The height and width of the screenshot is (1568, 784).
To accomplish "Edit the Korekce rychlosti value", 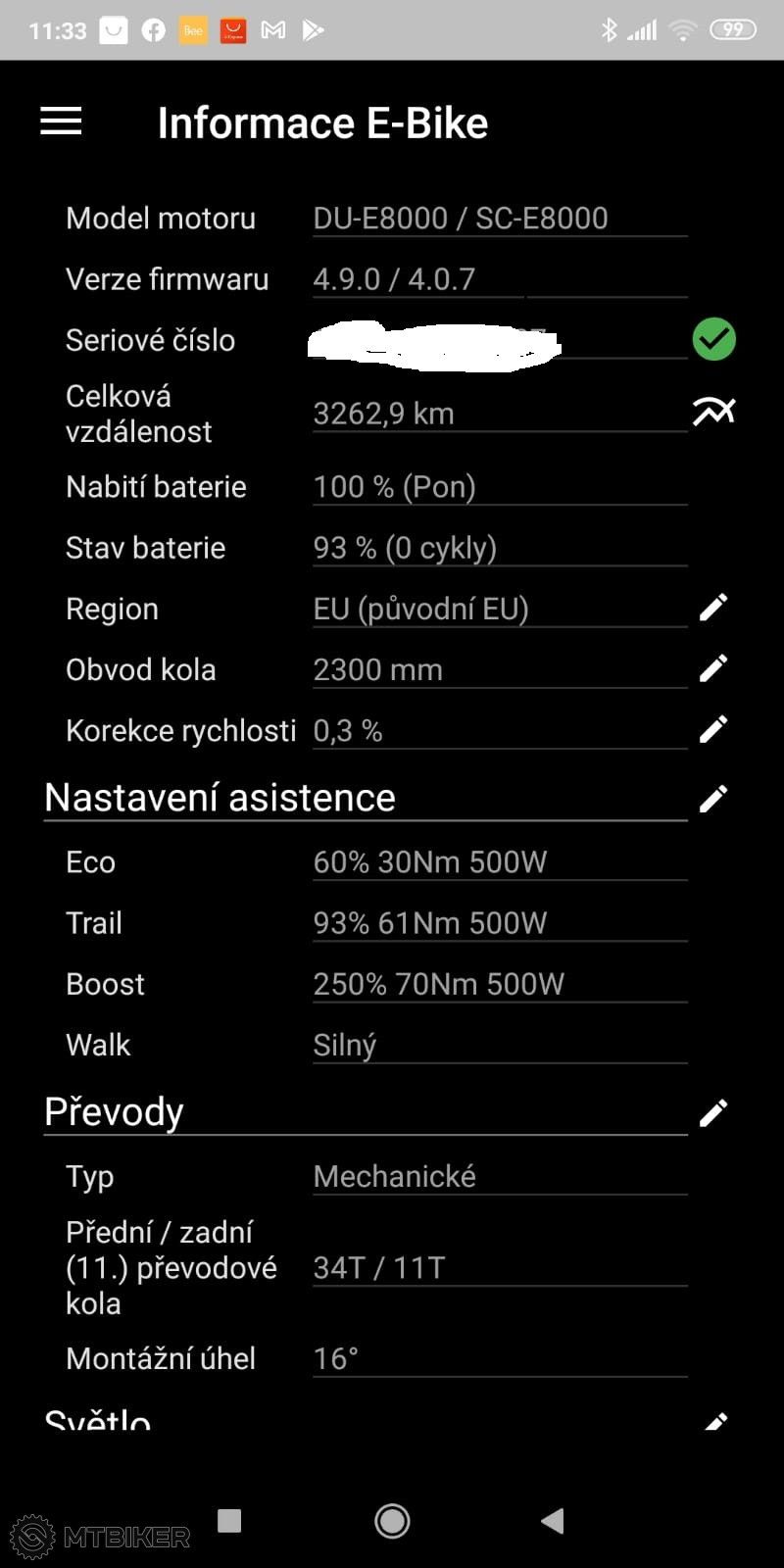I will pyautogui.click(x=713, y=729).
